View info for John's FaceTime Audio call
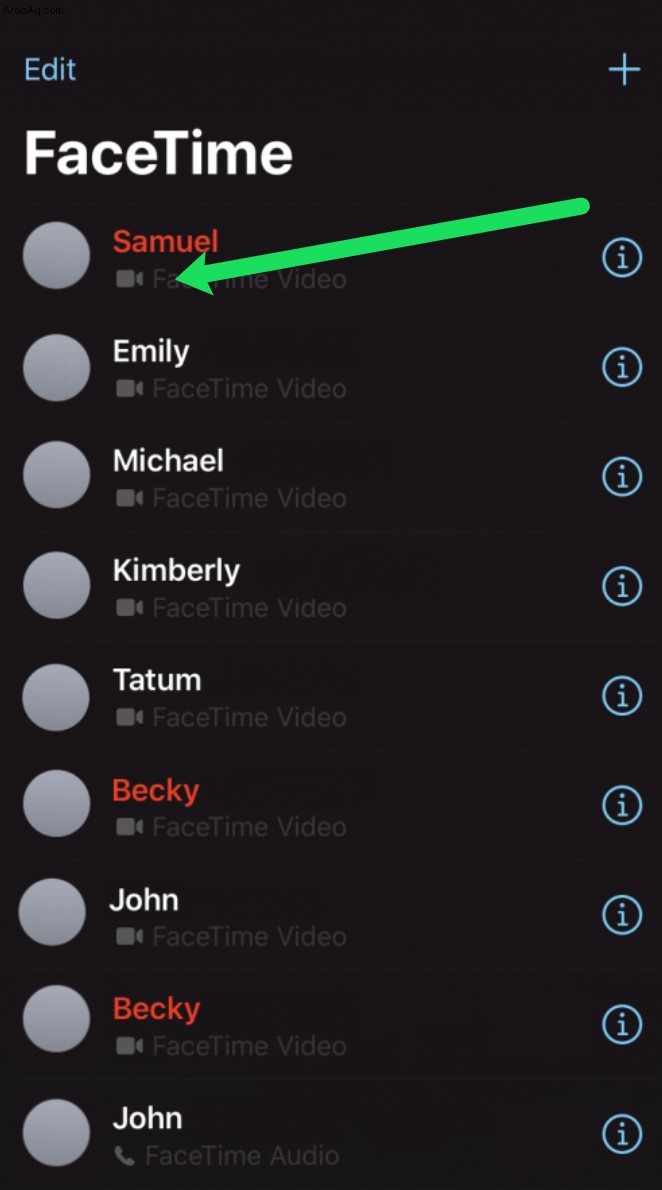The height and width of the screenshot is (1190, 662). pos(621,1133)
